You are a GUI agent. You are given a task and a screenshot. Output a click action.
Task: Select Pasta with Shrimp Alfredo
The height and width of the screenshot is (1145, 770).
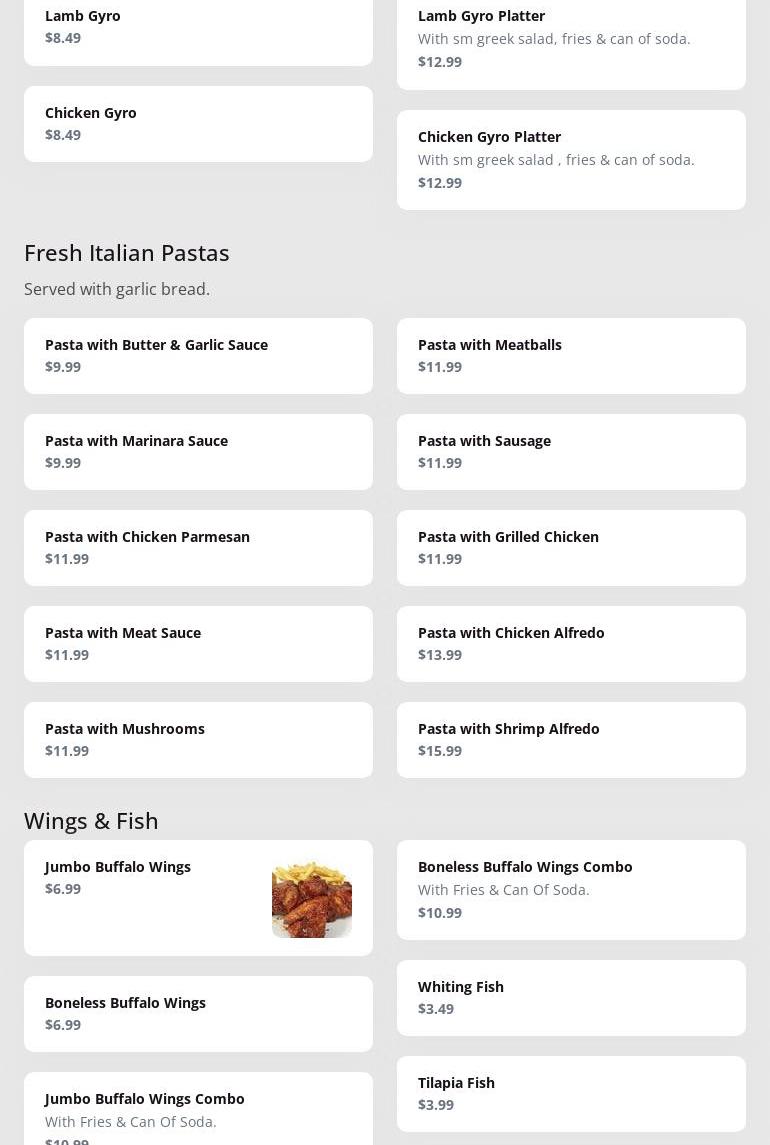[x=571, y=740]
